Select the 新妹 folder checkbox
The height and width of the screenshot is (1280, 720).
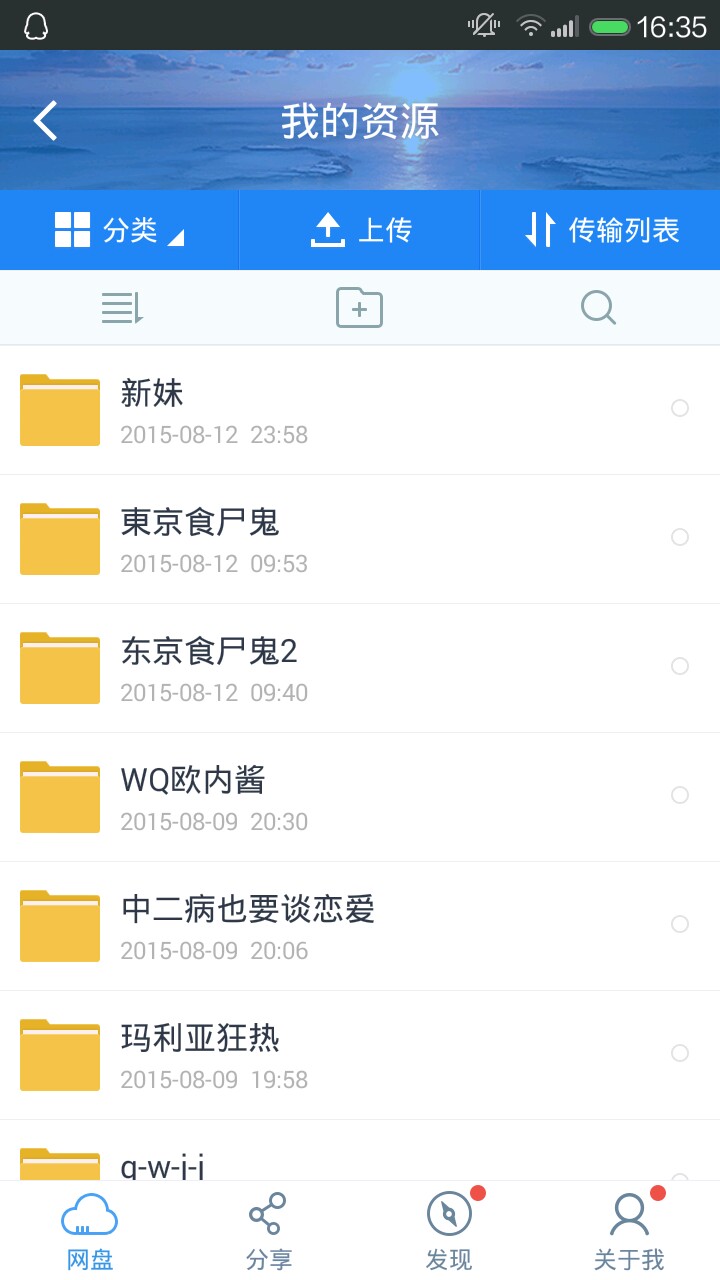(x=680, y=408)
